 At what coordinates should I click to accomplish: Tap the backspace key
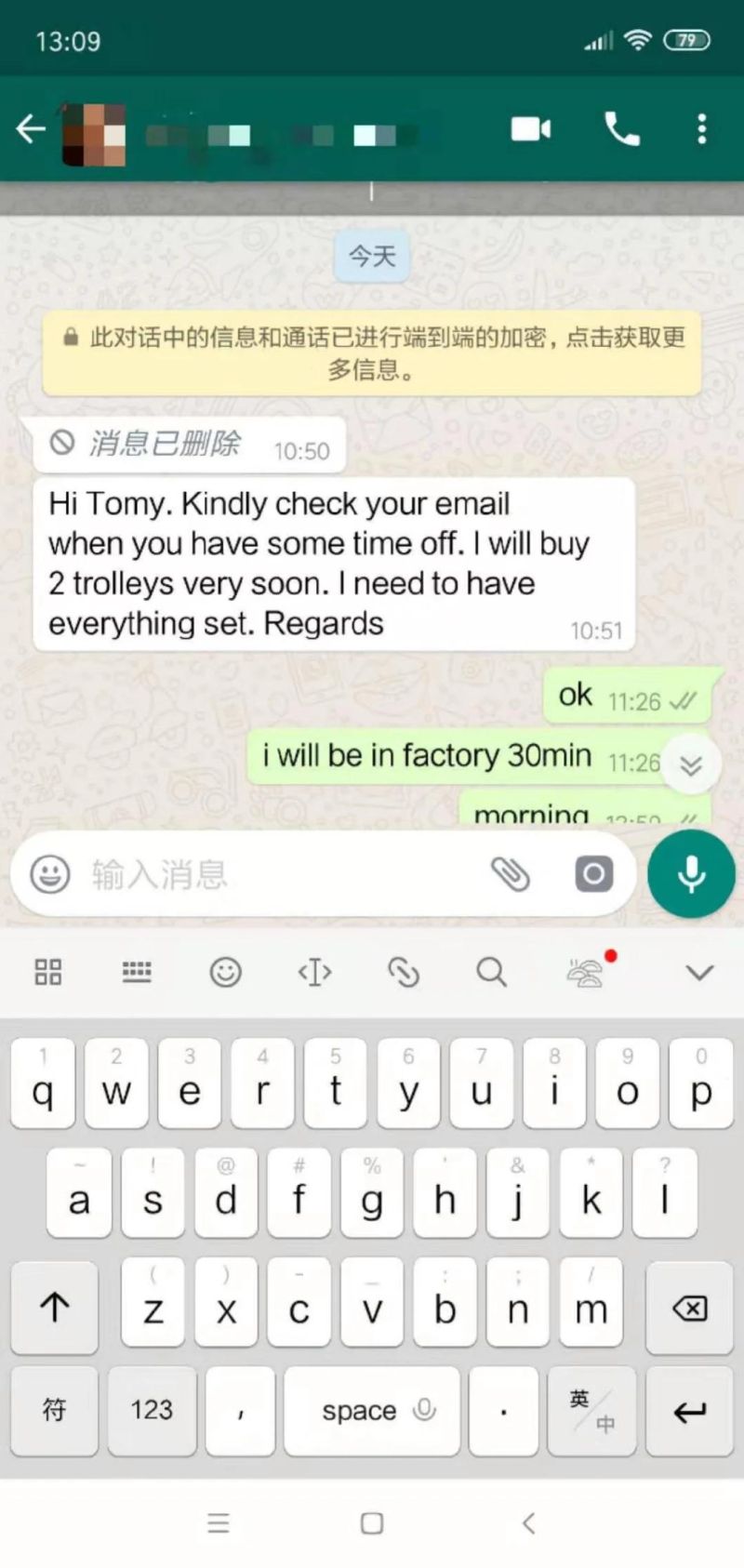pos(689,1309)
